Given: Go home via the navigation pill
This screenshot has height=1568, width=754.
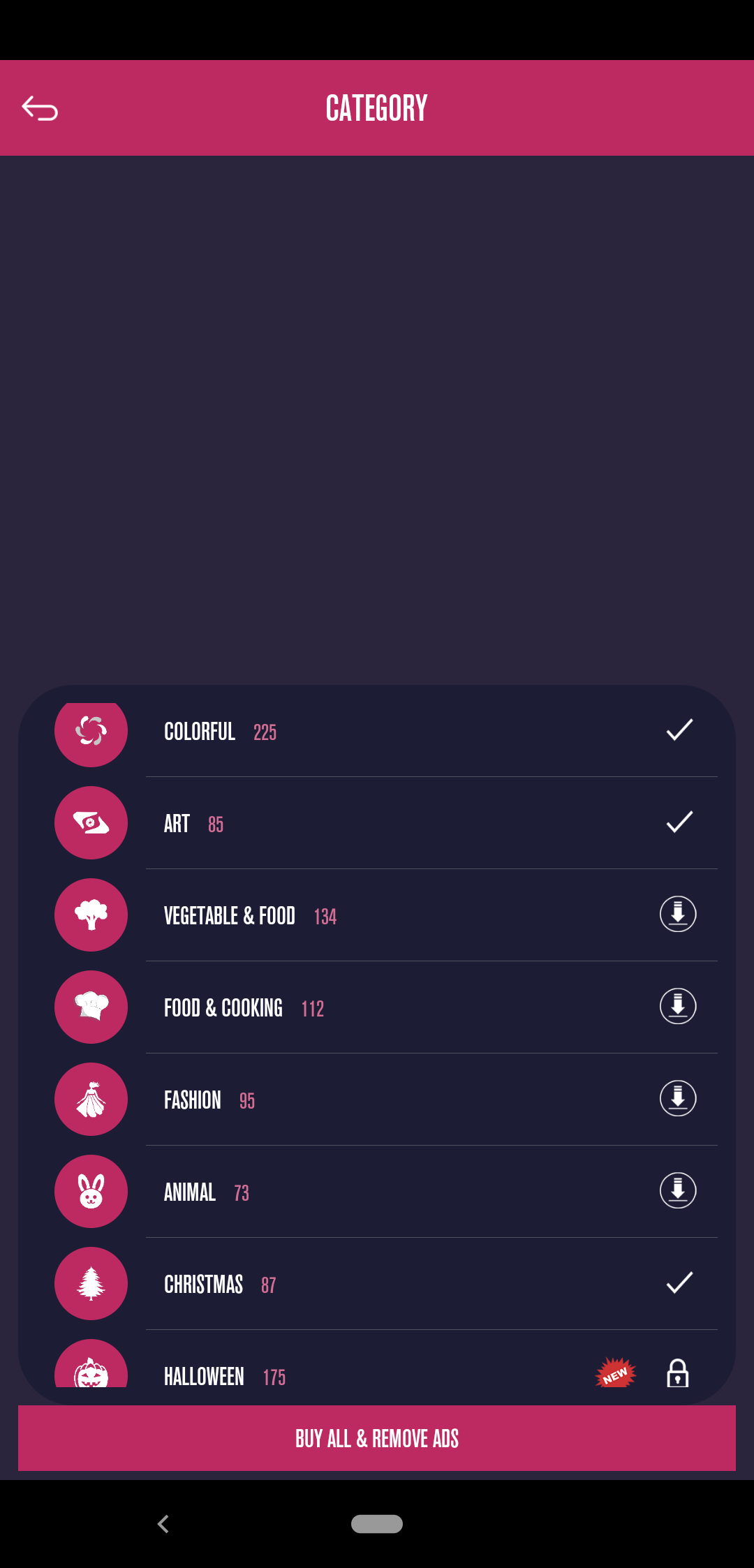Looking at the screenshot, I should point(377,1524).
